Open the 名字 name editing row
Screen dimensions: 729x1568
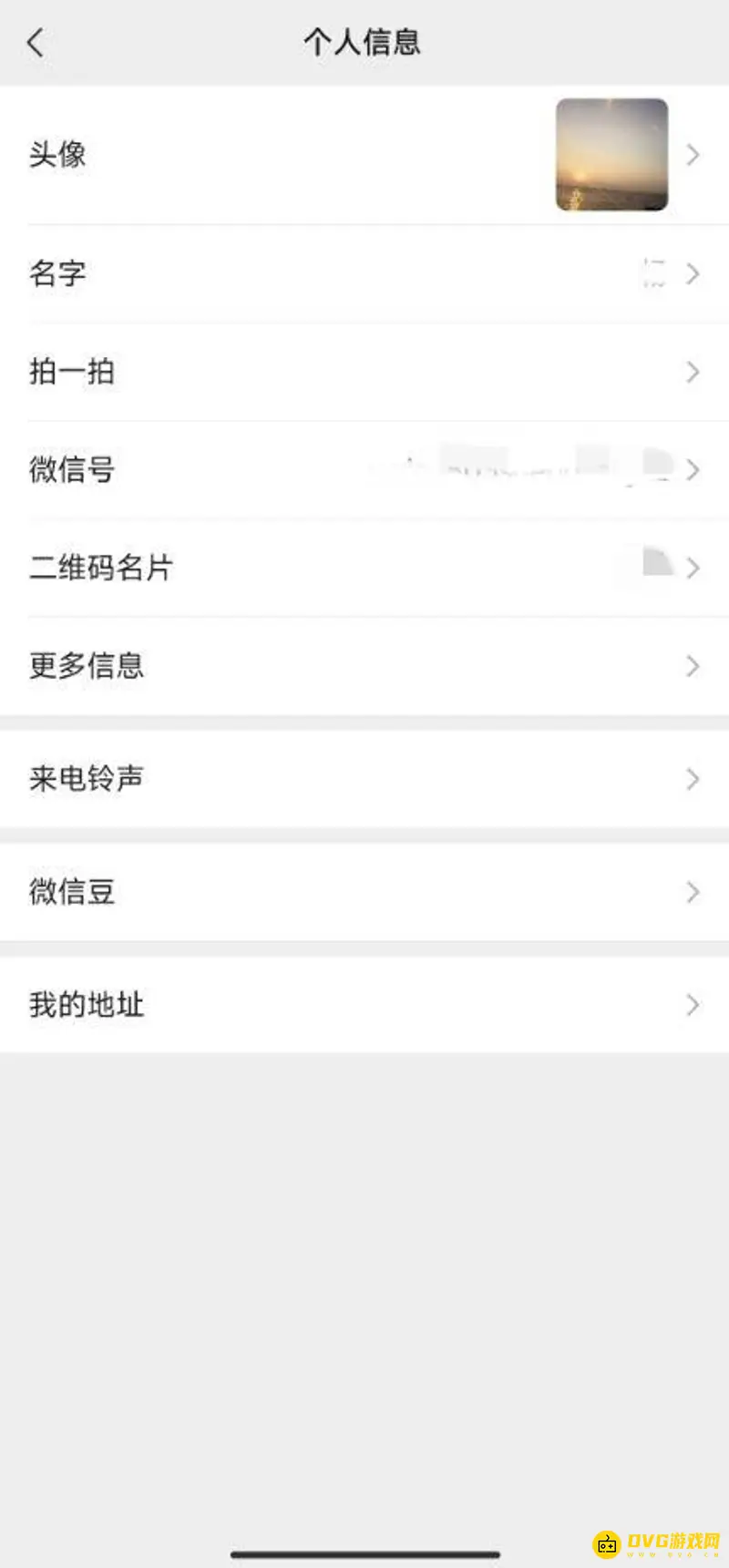point(273,273)
